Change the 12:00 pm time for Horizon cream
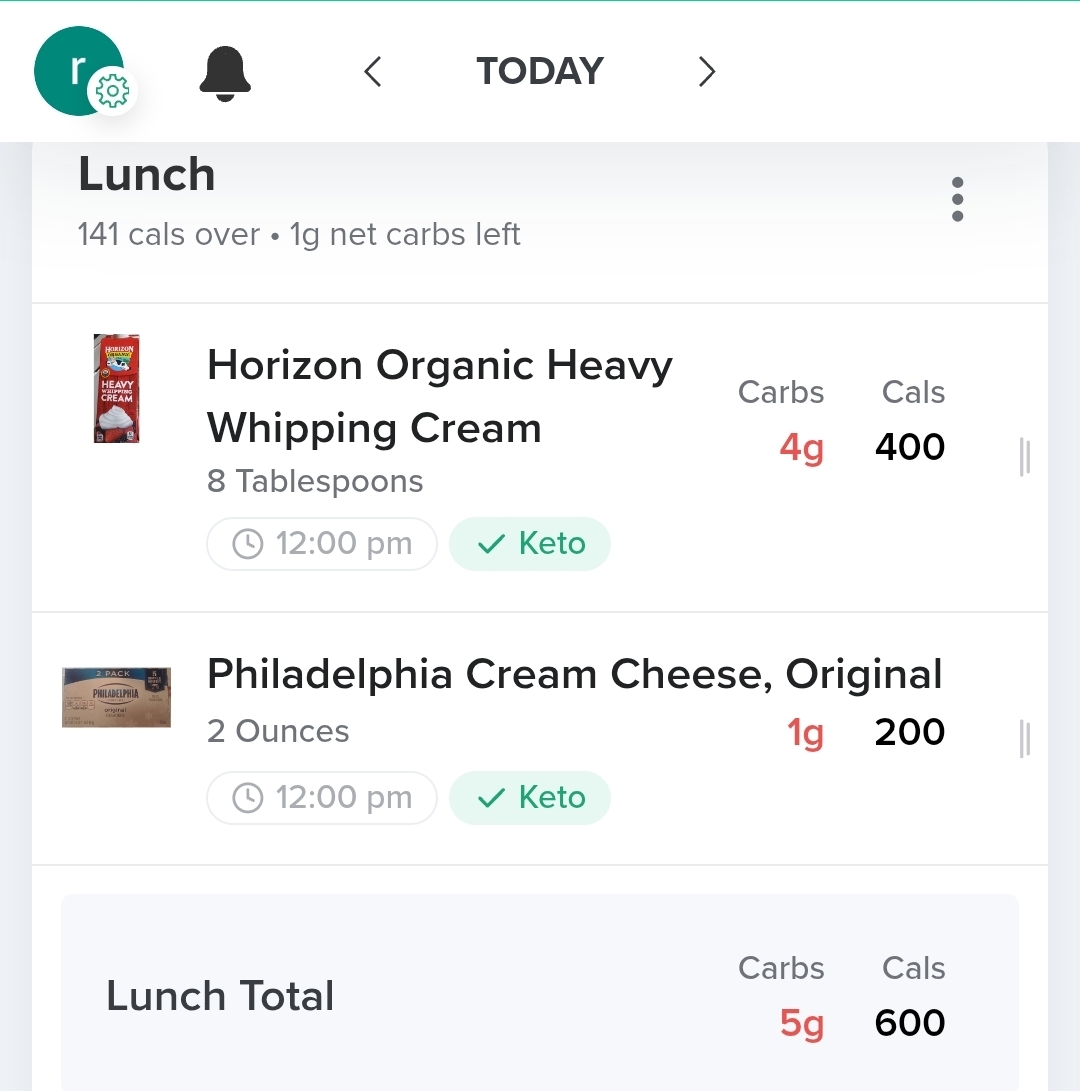This screenshot has width=1080, height=1091. click(x=322, y=544)
